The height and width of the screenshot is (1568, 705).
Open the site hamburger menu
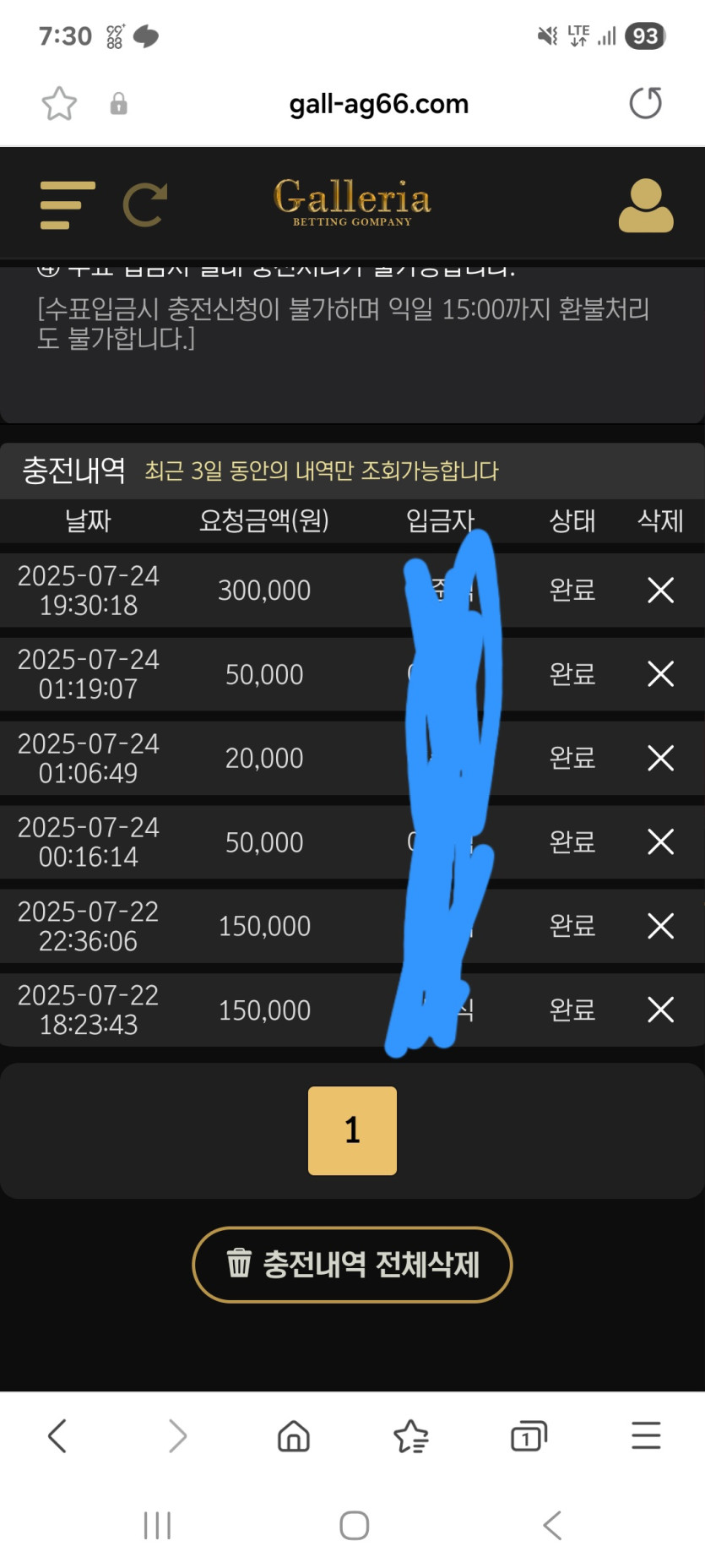tap(68, 204)
